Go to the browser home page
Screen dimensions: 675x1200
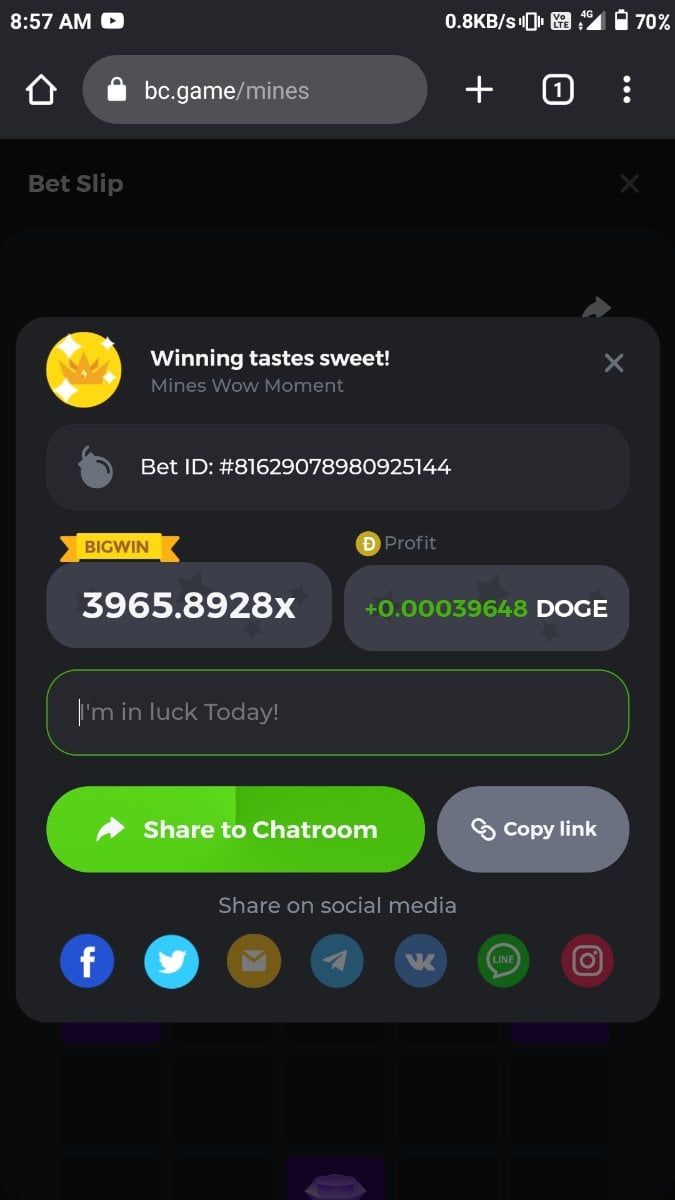[x=41, y=91]
